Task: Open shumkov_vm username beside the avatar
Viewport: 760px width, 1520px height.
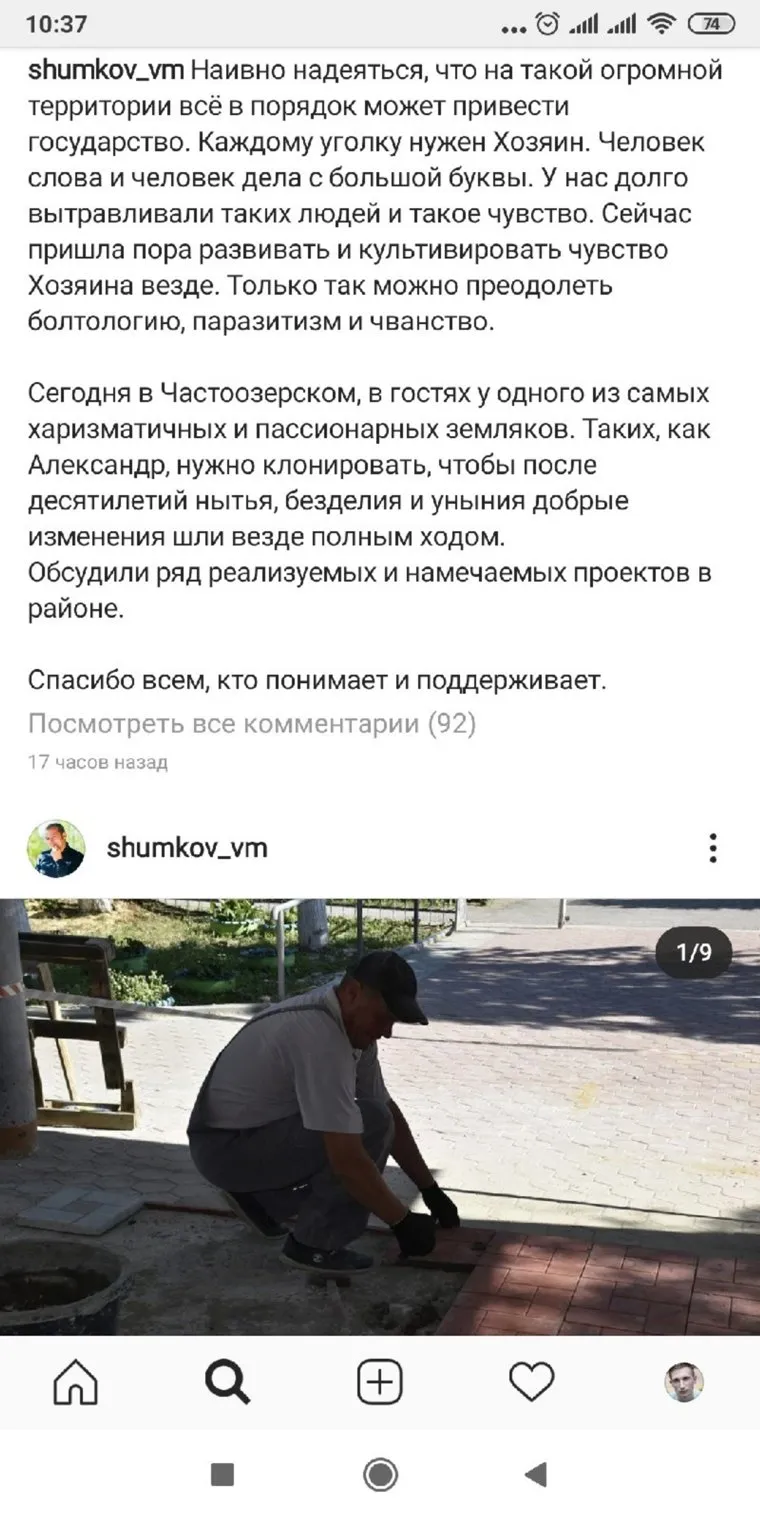Action: click(x=187, y=849)
